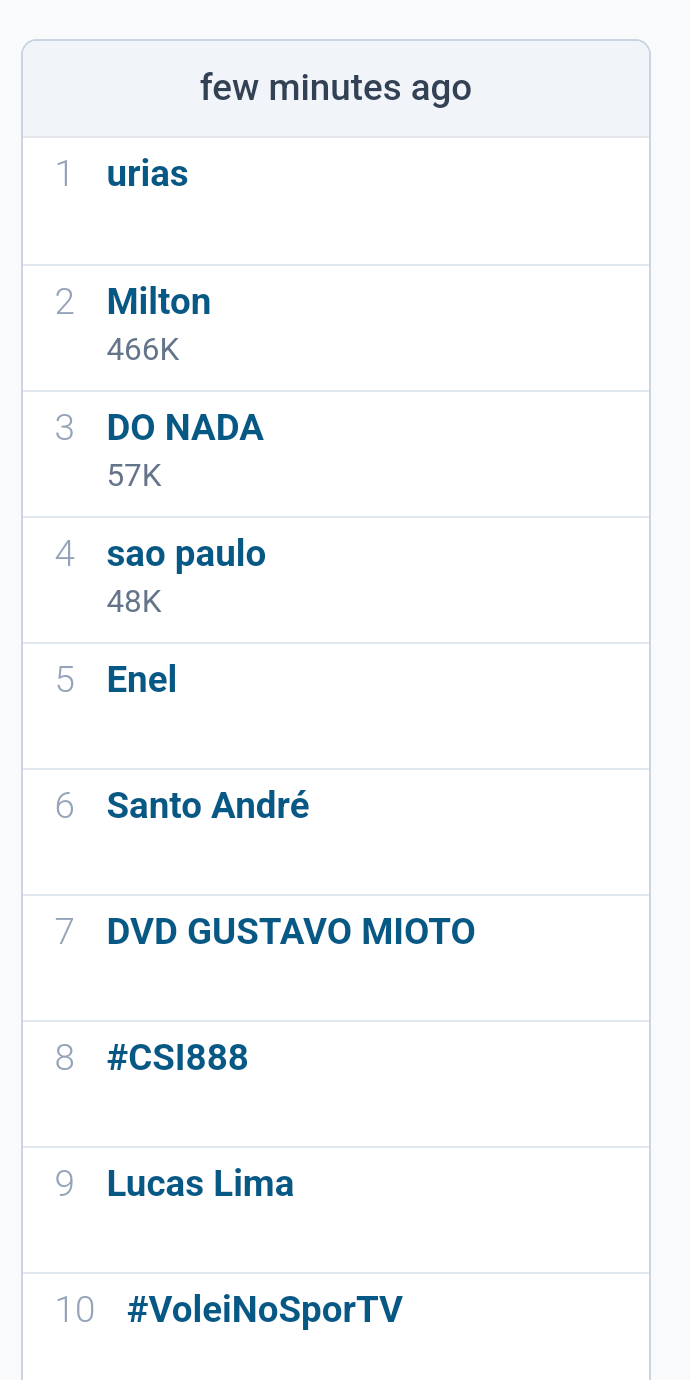View the Lucas Lima trend
Image resolution: width=690 pixels, height=1380 pixels.
[x=200, y=1184]
